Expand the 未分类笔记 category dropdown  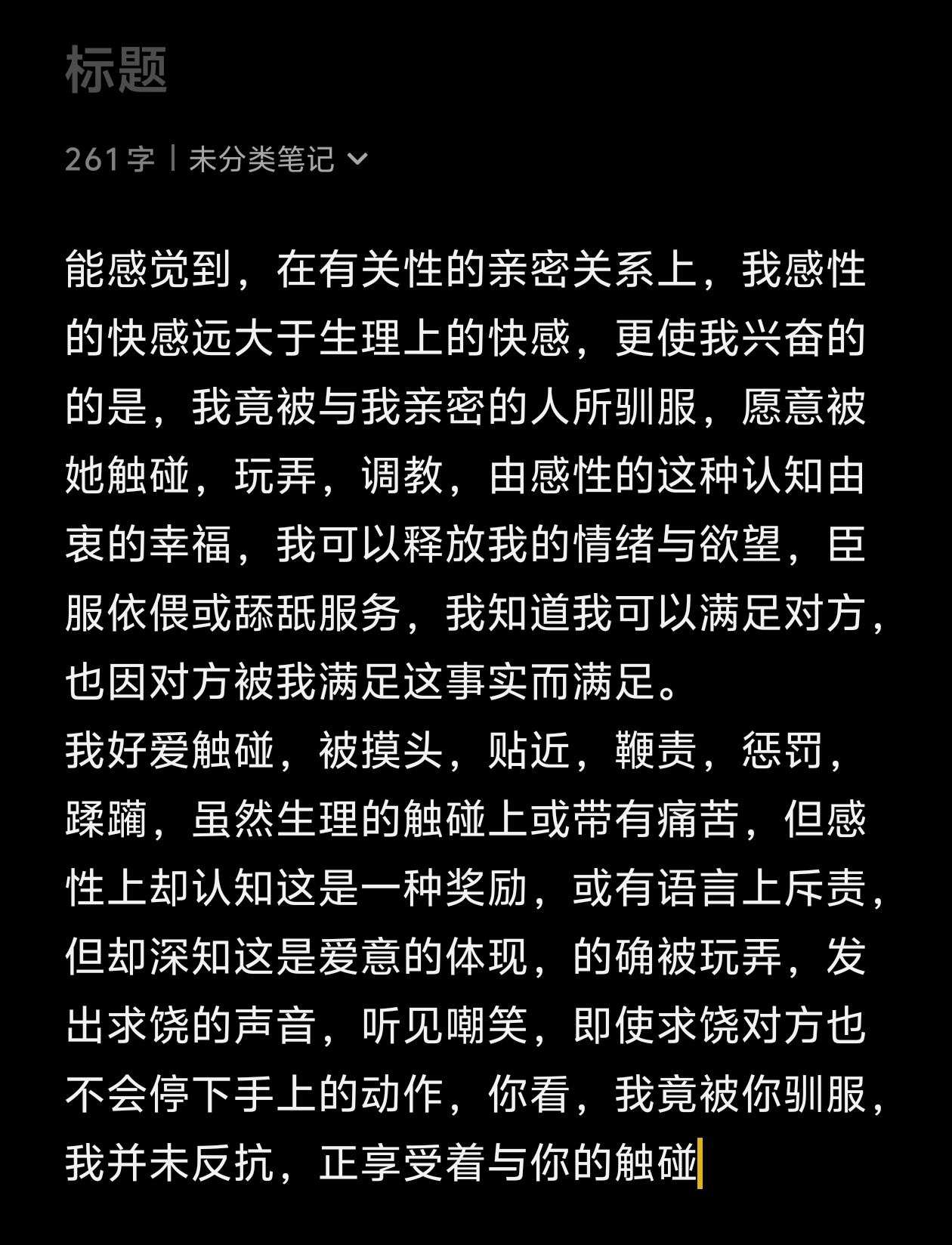(277, 159)
